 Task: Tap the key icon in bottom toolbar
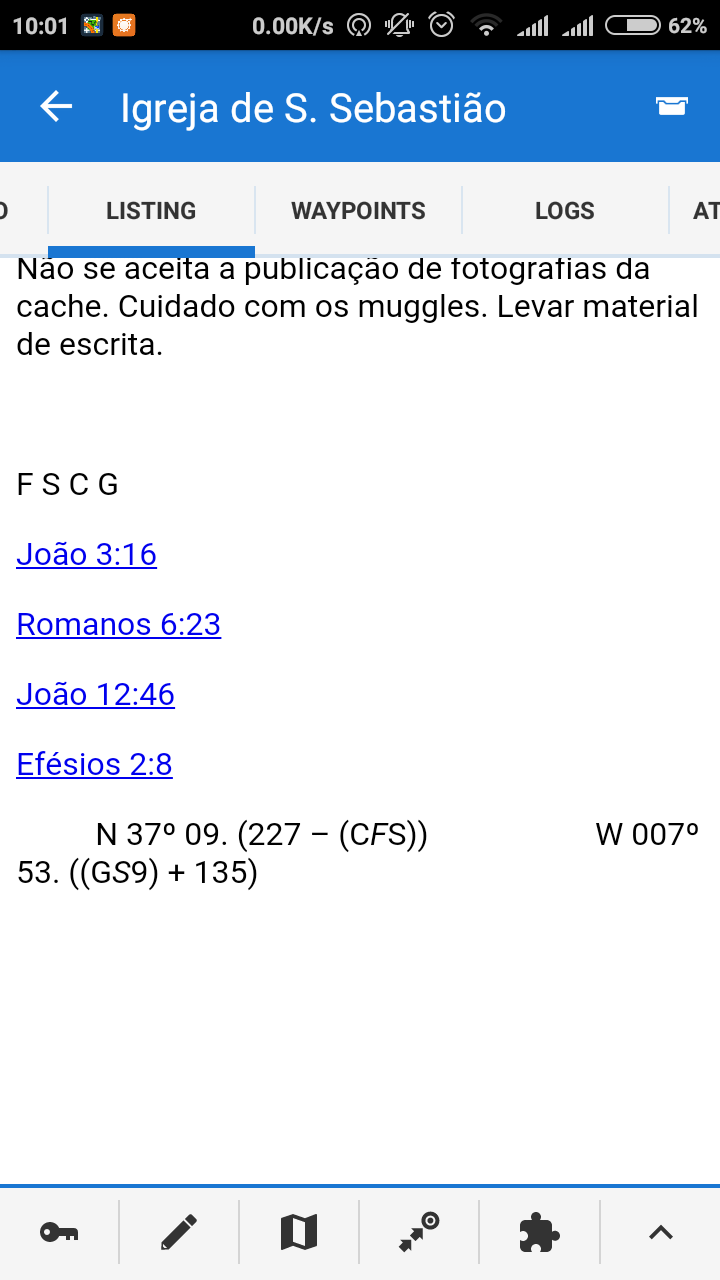(59, 1232)
